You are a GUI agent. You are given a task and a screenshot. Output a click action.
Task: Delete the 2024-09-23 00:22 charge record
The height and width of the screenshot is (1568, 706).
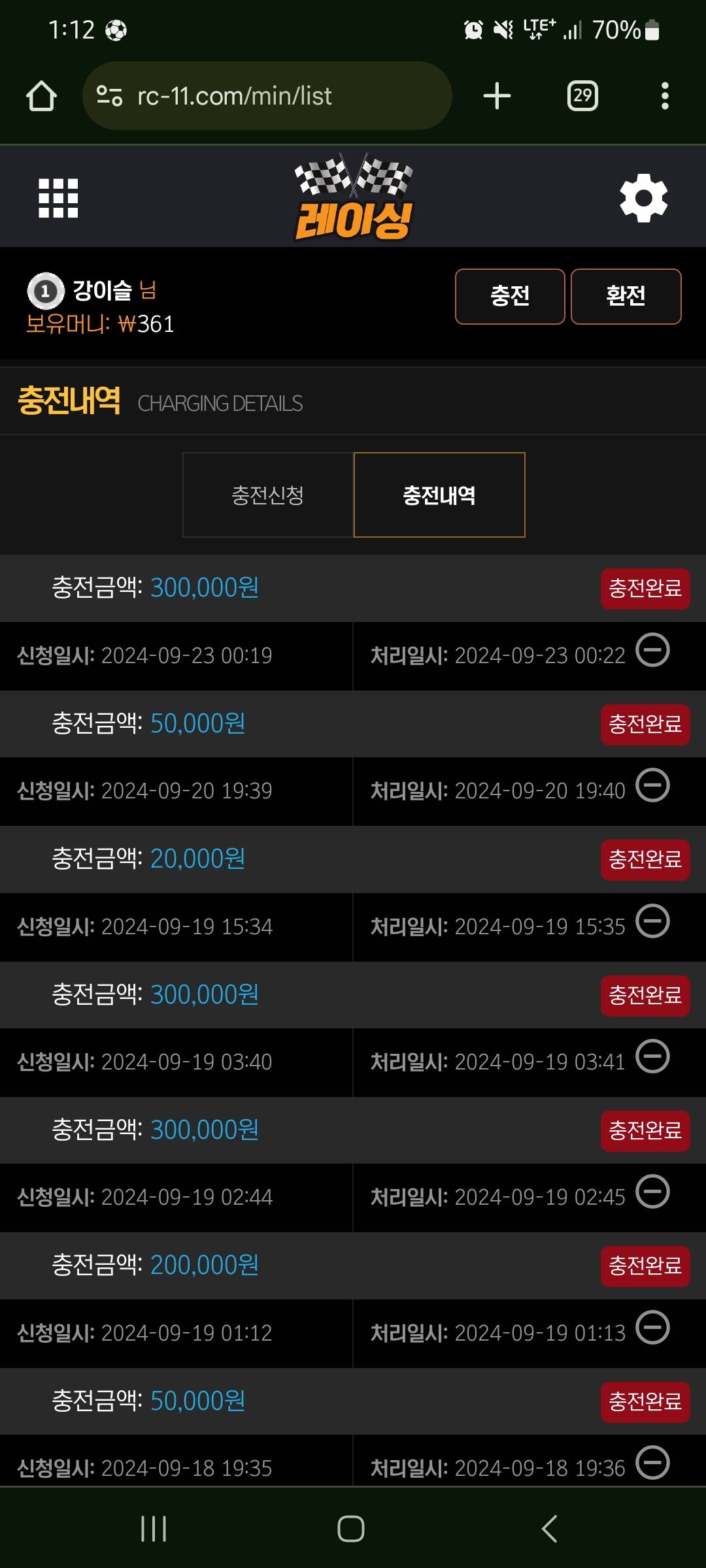click(x=653, y=651)
